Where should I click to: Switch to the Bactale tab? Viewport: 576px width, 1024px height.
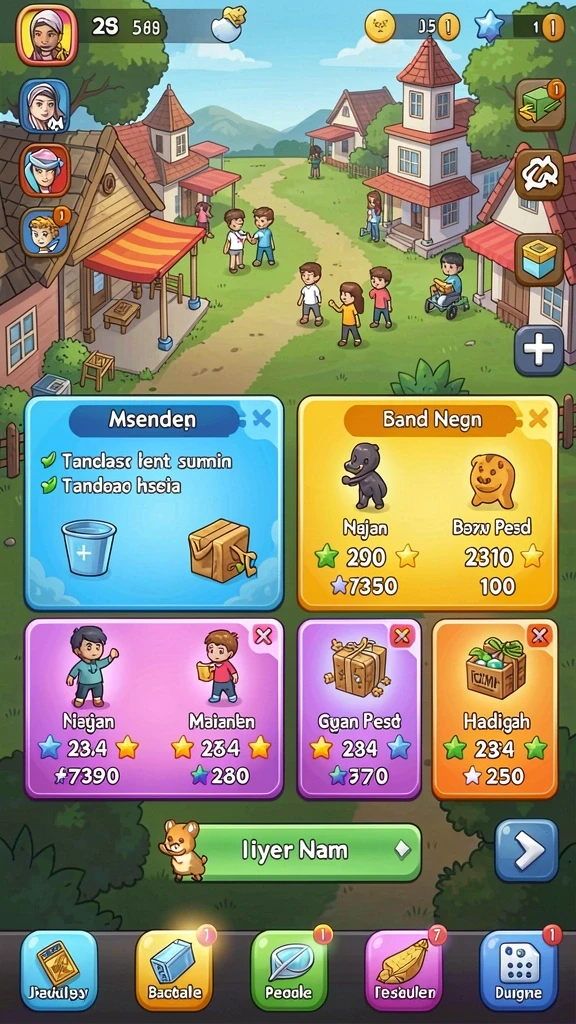tap(174, 970)
